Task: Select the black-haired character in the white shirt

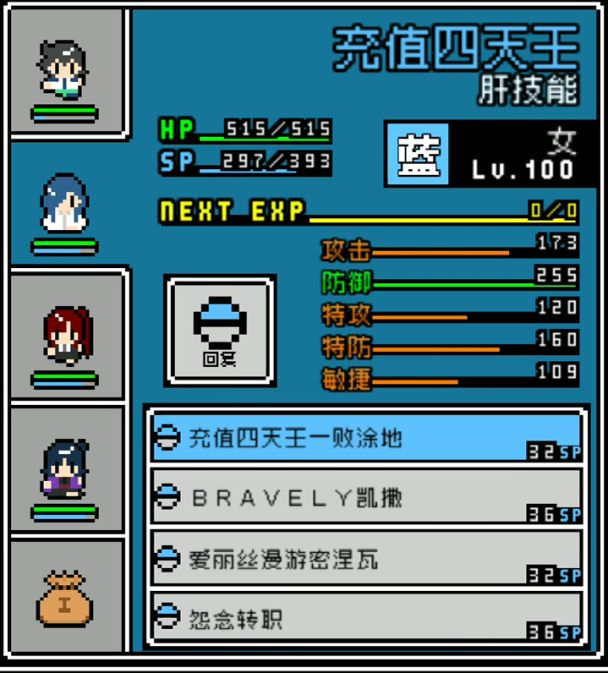Action: (66, 74)
